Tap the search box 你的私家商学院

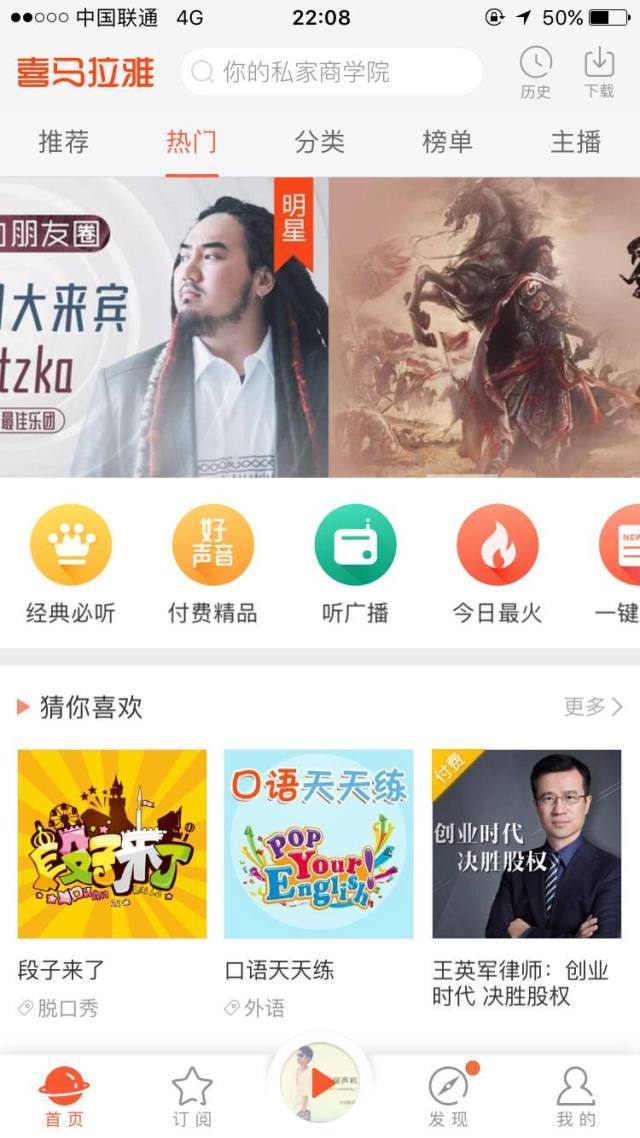[330, 72]
